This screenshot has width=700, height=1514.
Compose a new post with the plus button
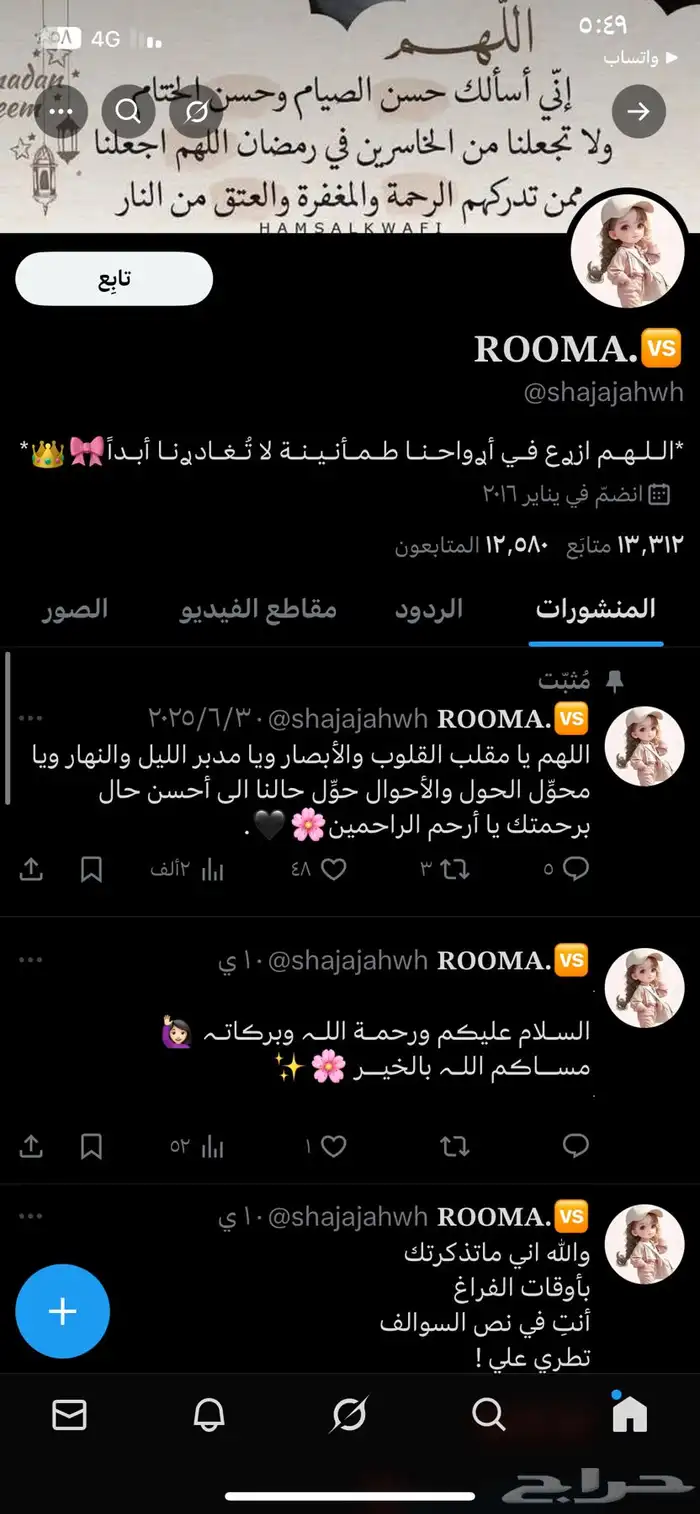click(x=62, y=1311)
